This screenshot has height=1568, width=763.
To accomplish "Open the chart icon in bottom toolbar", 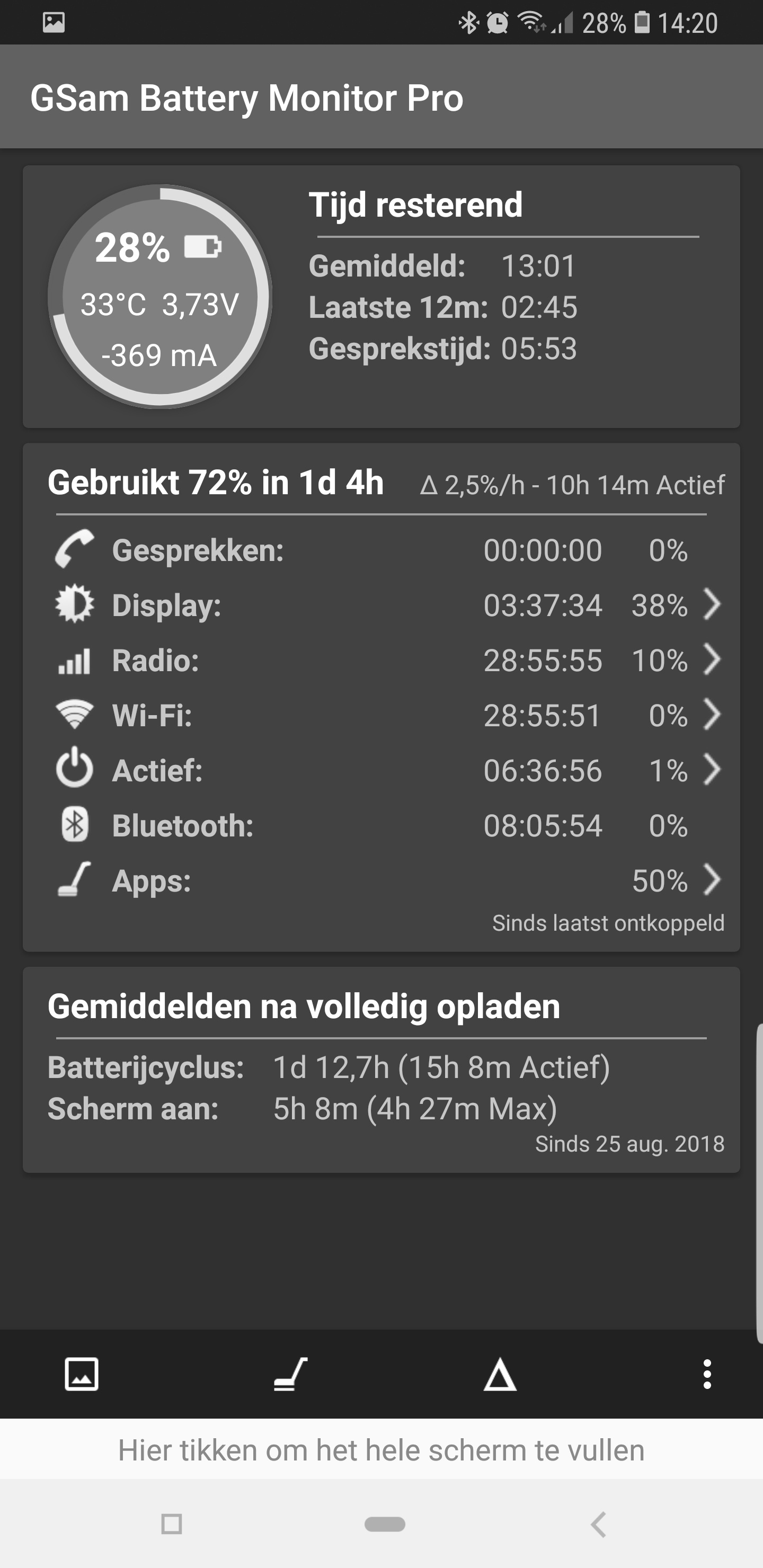I will click(x=82, y=1374).
